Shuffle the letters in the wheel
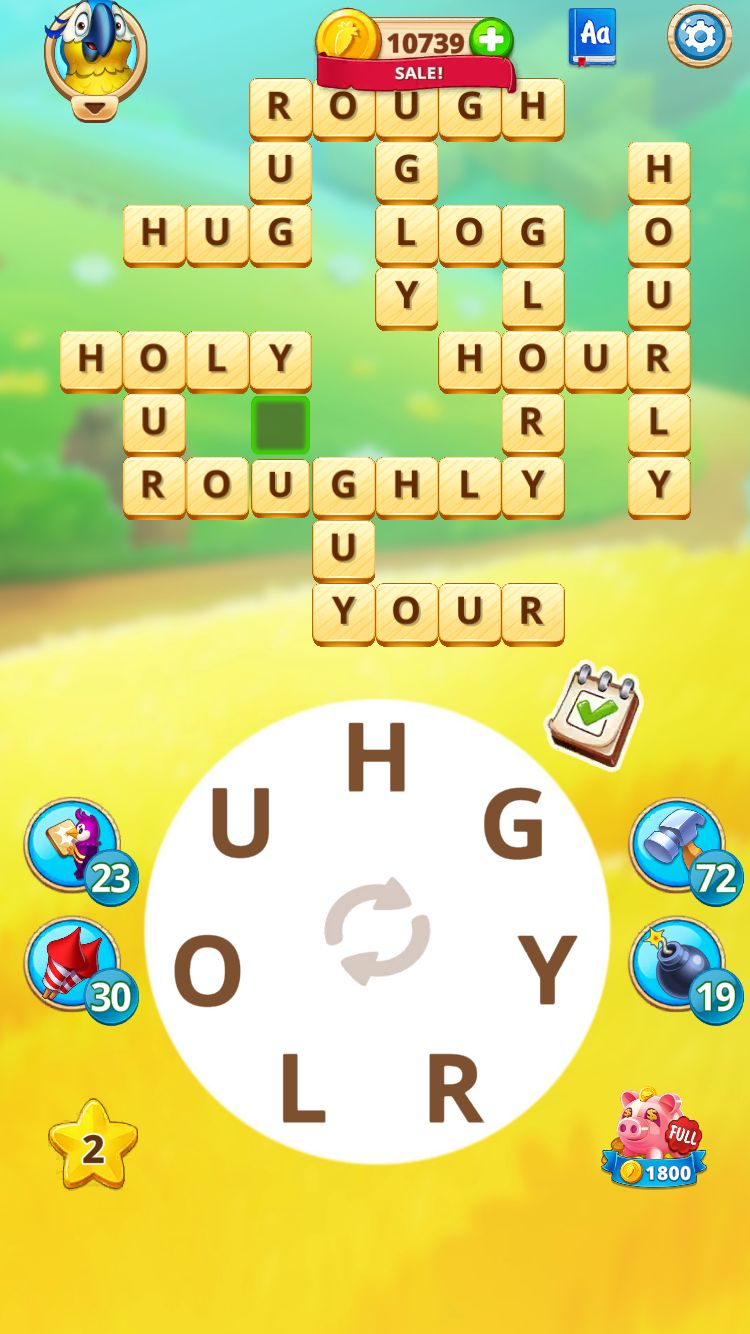 (x=377, y=931)
